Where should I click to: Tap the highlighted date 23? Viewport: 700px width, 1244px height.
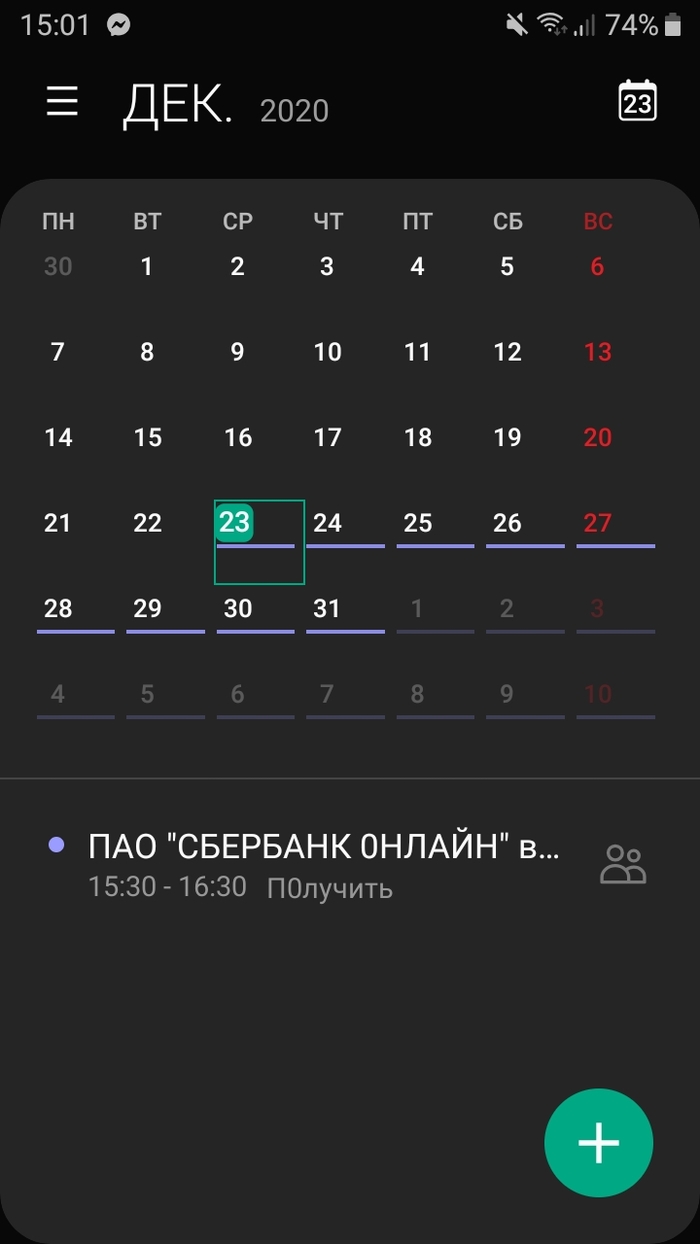click(236, 523)
